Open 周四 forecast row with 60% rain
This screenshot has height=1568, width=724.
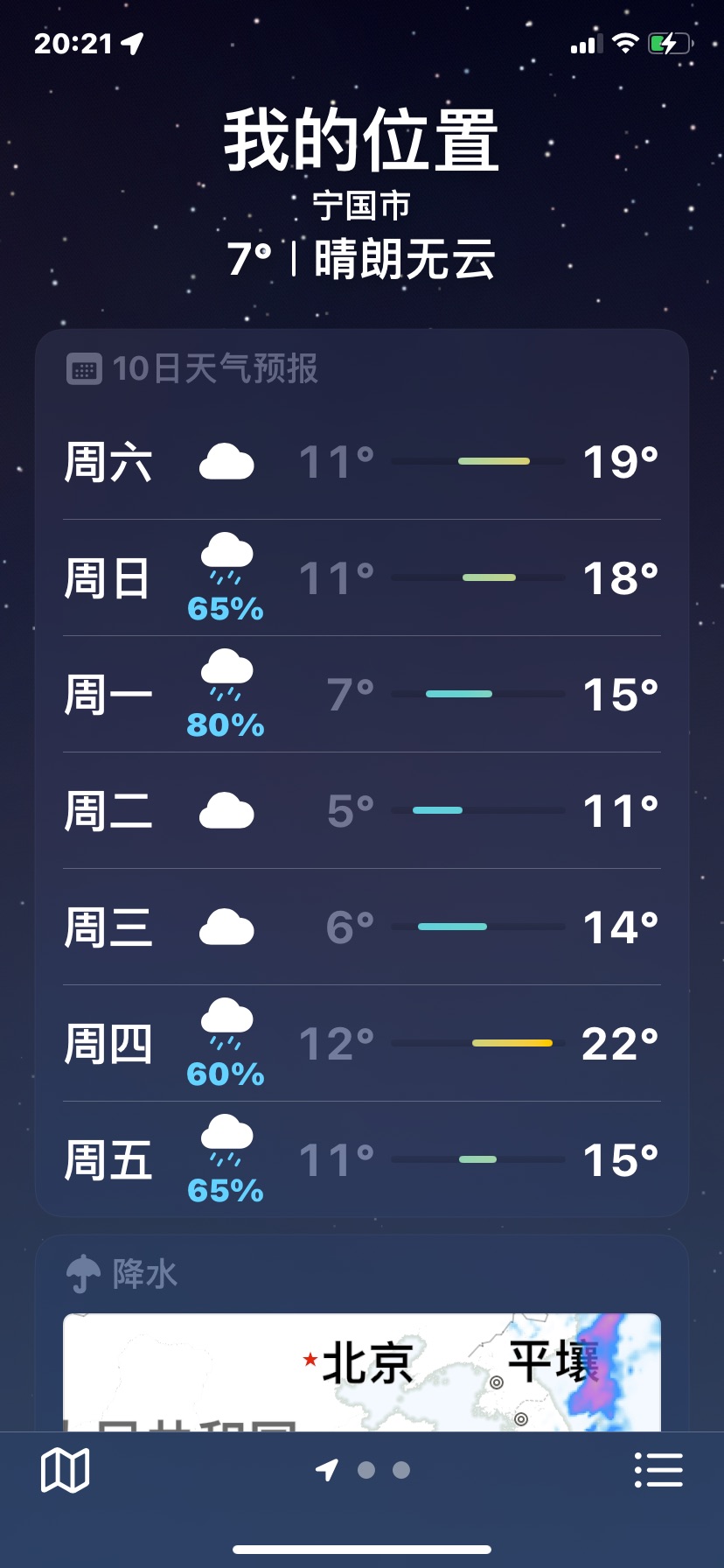coord(362,1043)
